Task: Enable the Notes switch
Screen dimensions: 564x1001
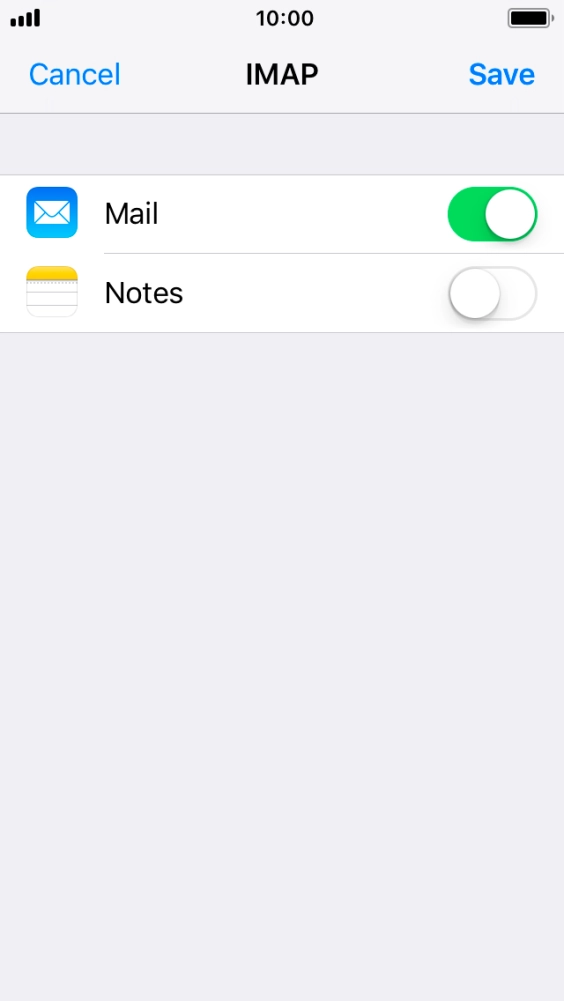Action: pyautogui.click(x=492, y=293)
